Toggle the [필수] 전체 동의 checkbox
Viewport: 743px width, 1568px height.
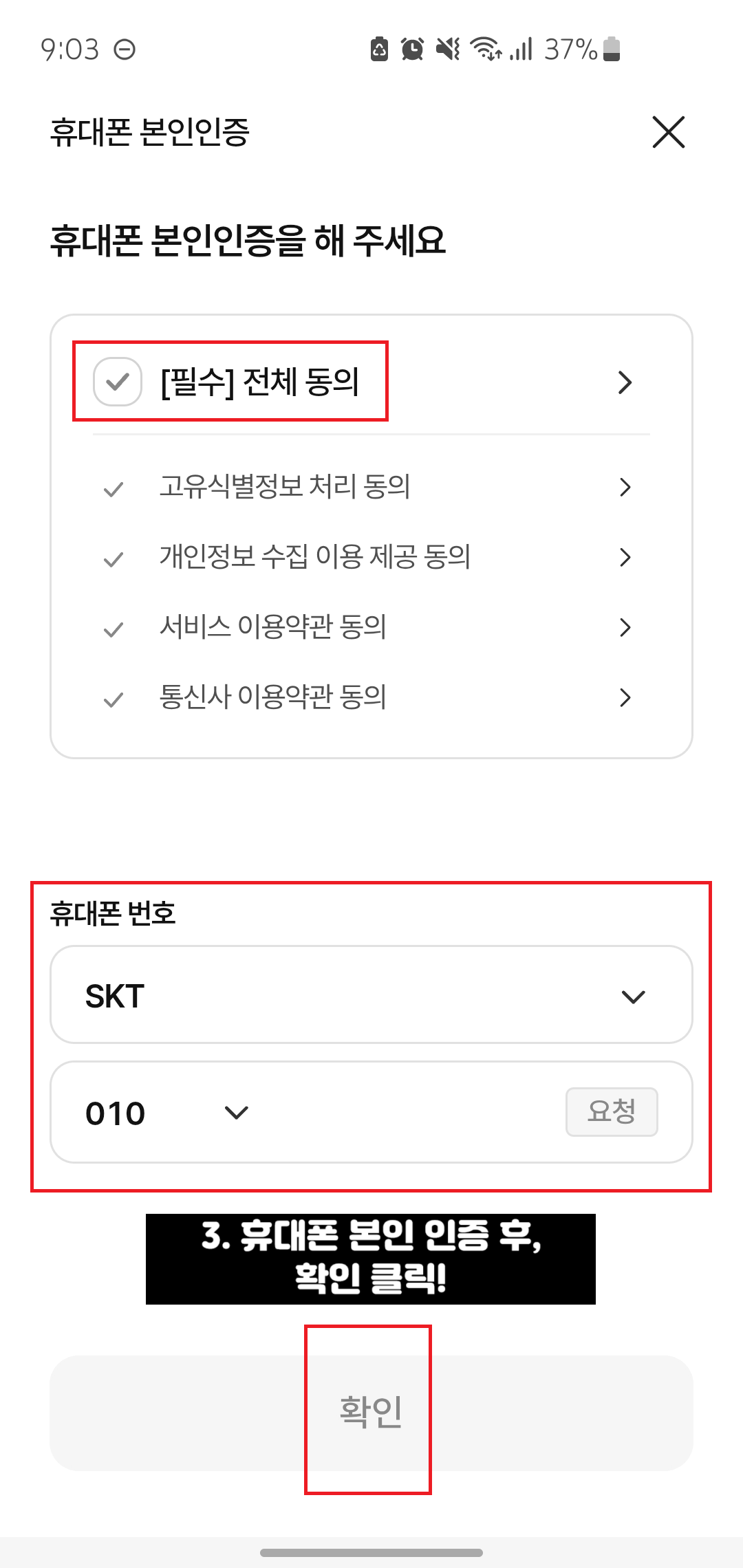click(116, 381)
